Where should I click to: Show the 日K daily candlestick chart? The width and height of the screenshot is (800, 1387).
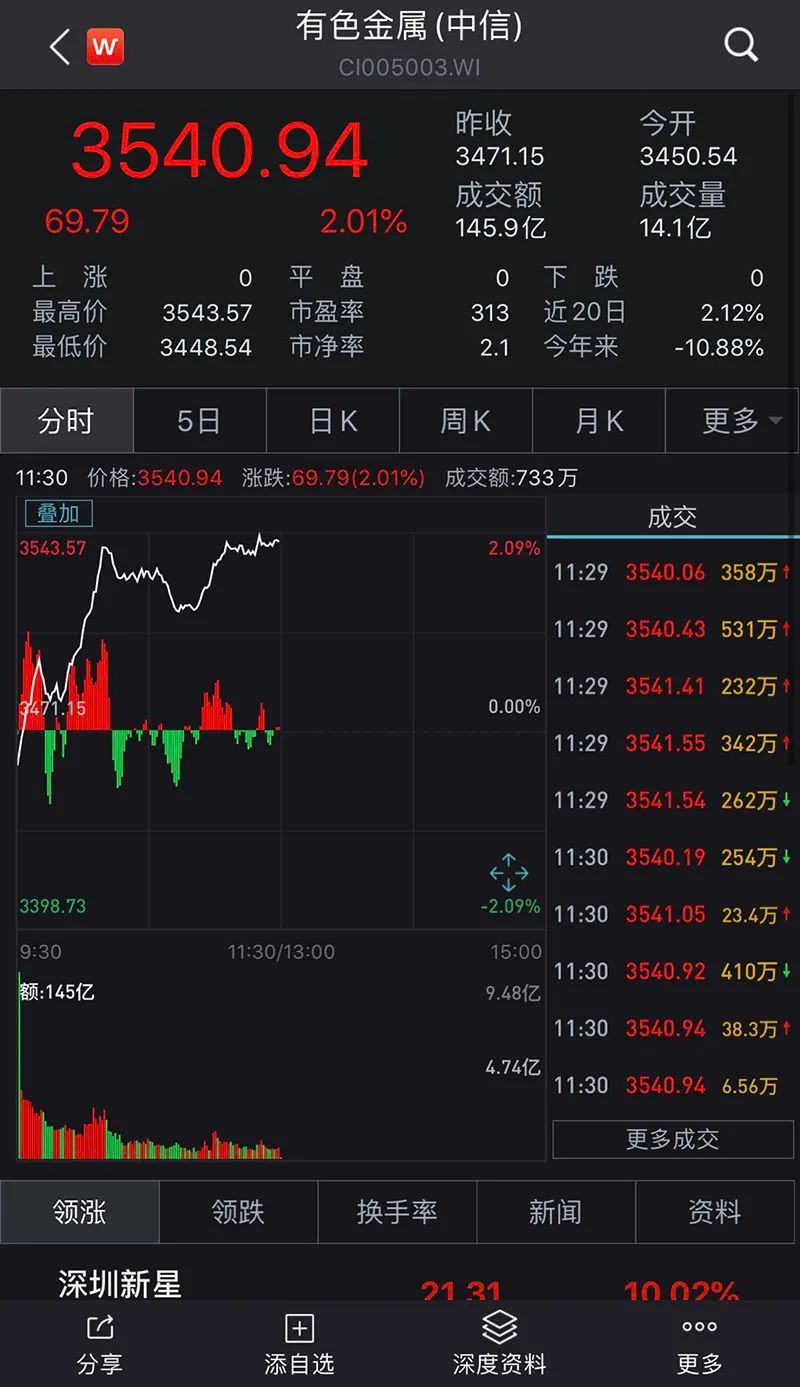click(x=333, y=422)
